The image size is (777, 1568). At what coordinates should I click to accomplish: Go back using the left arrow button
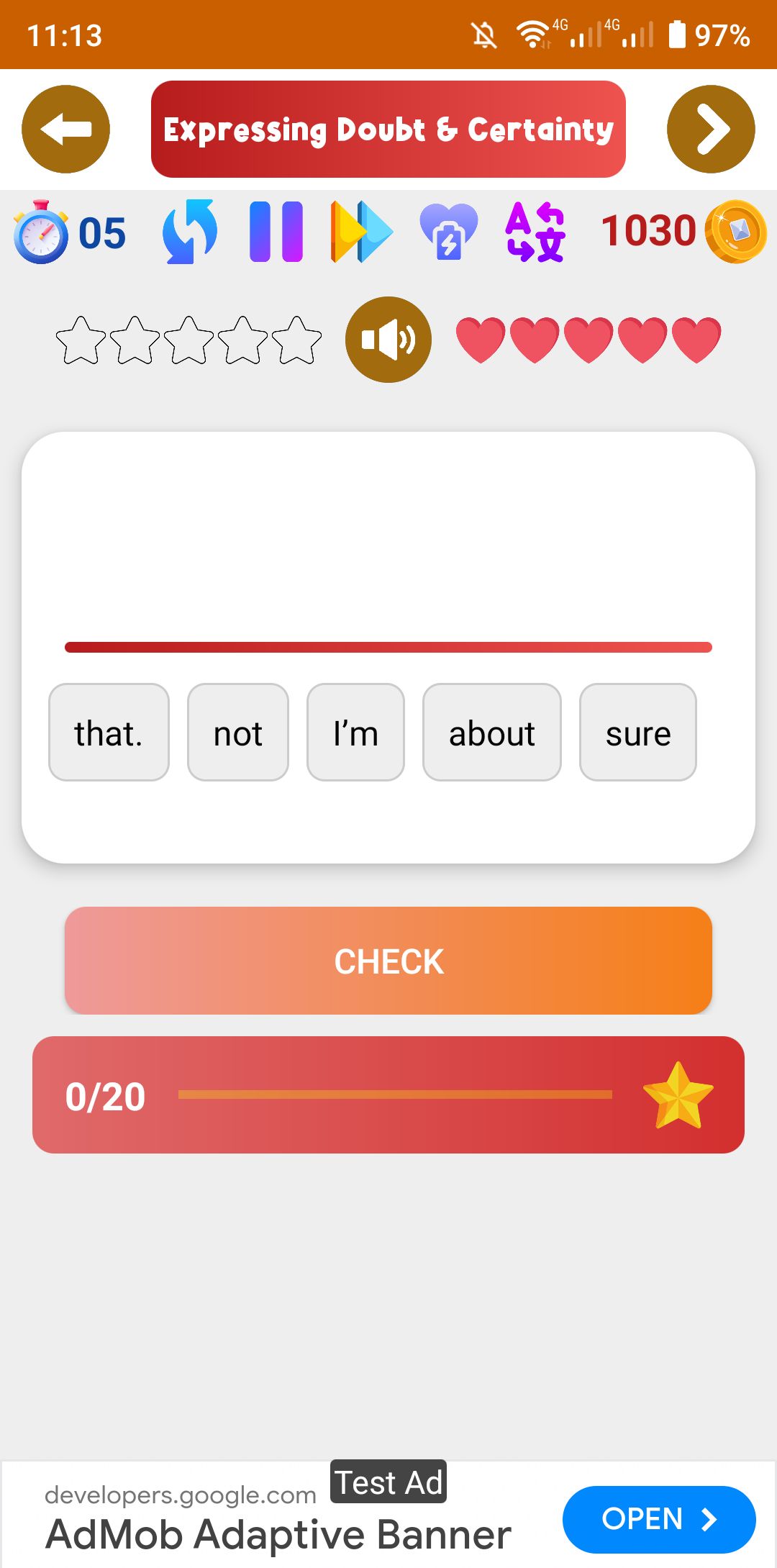coord(65,130)
